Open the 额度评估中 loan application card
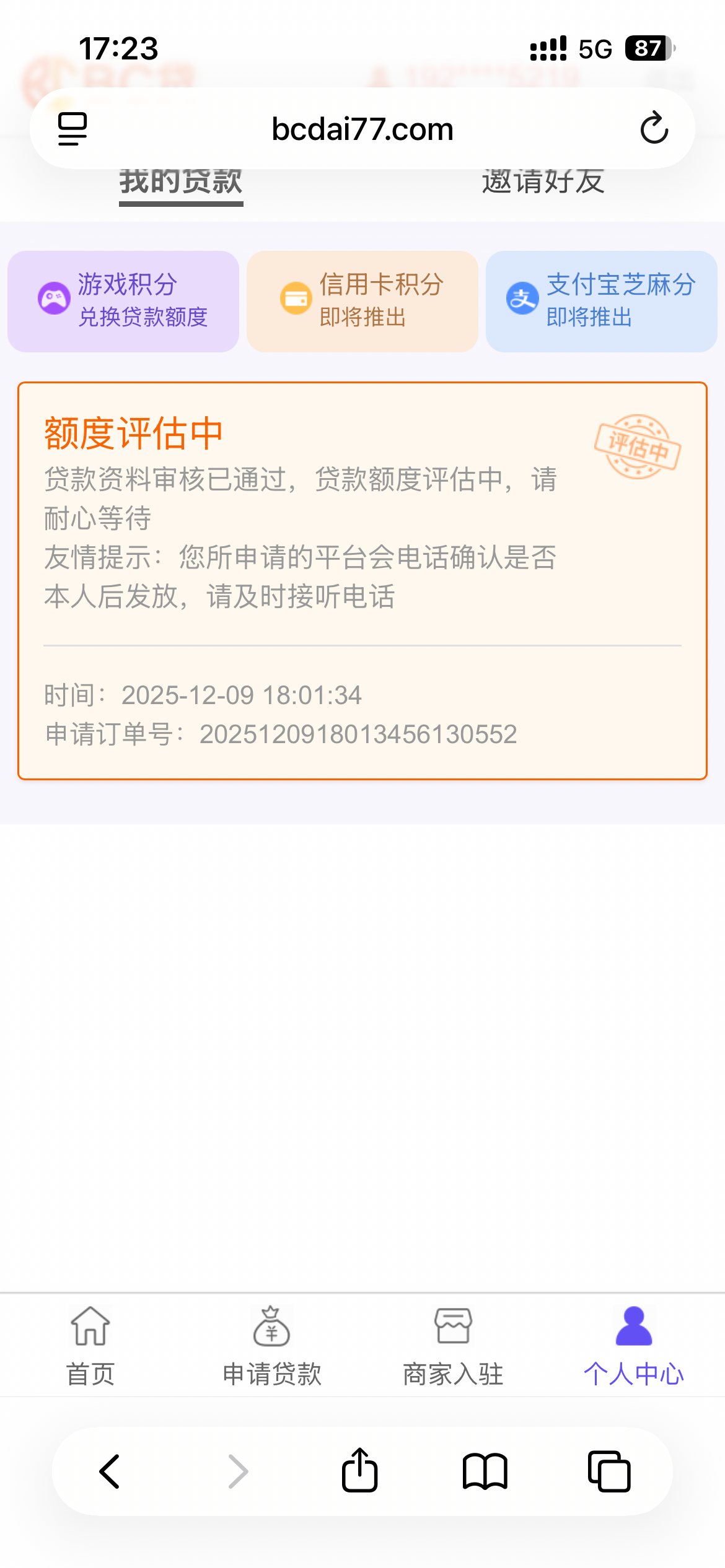The height and width of the screenshot is (1568, 725). 362,580
